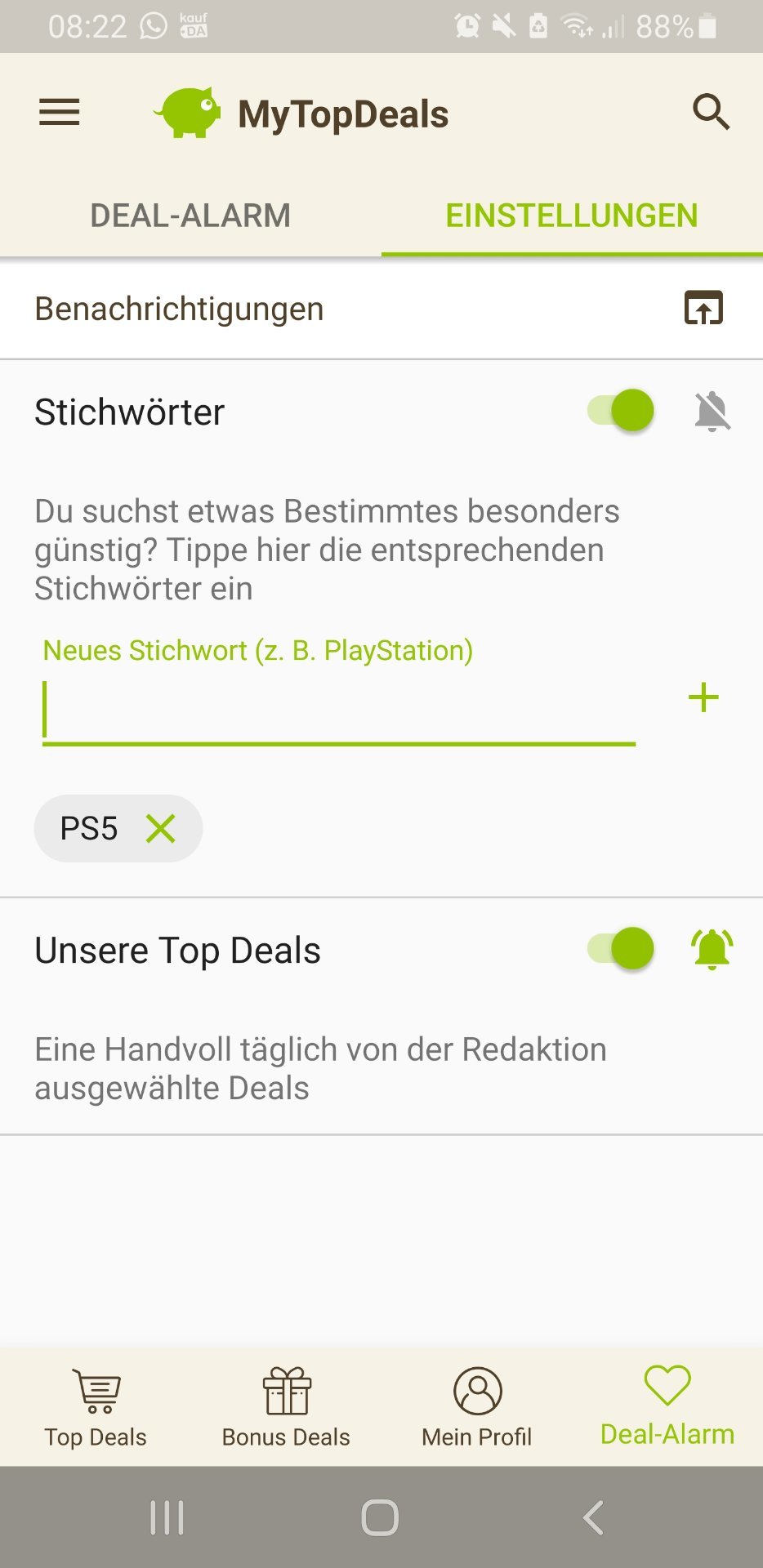Go to Top Deals in bottom navigation
763x1568 pixels.
[x=96, y=1408]
